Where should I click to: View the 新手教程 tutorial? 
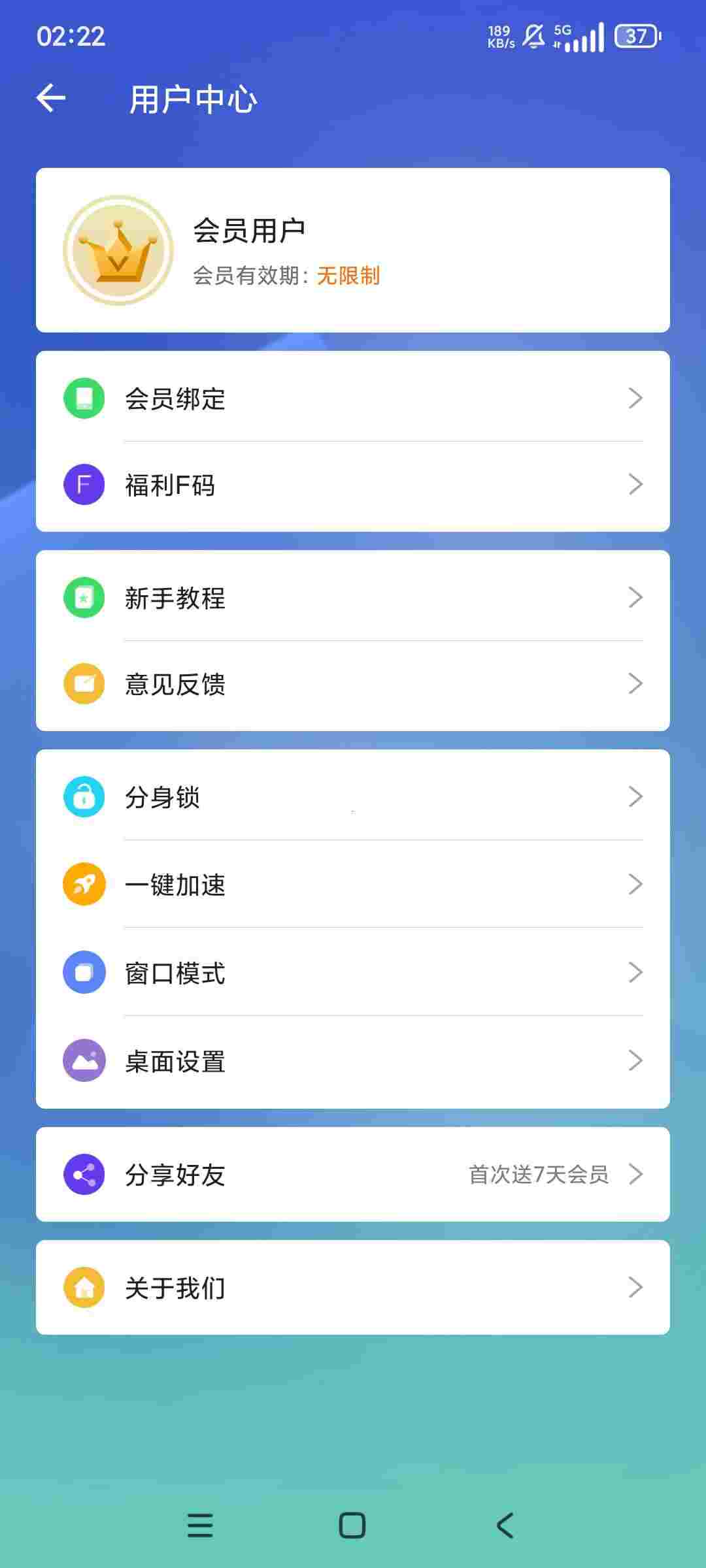[353, 597]
